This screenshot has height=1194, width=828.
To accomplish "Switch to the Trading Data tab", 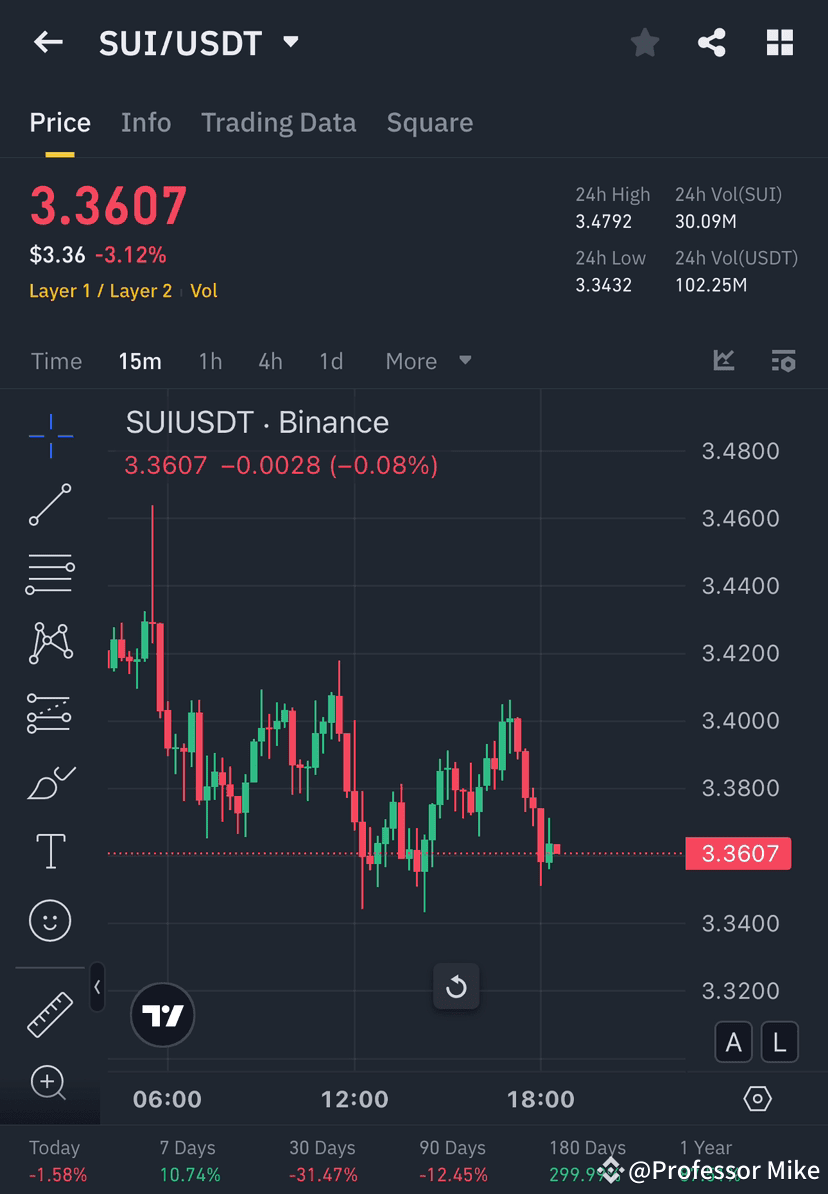I will pos(279,122).
